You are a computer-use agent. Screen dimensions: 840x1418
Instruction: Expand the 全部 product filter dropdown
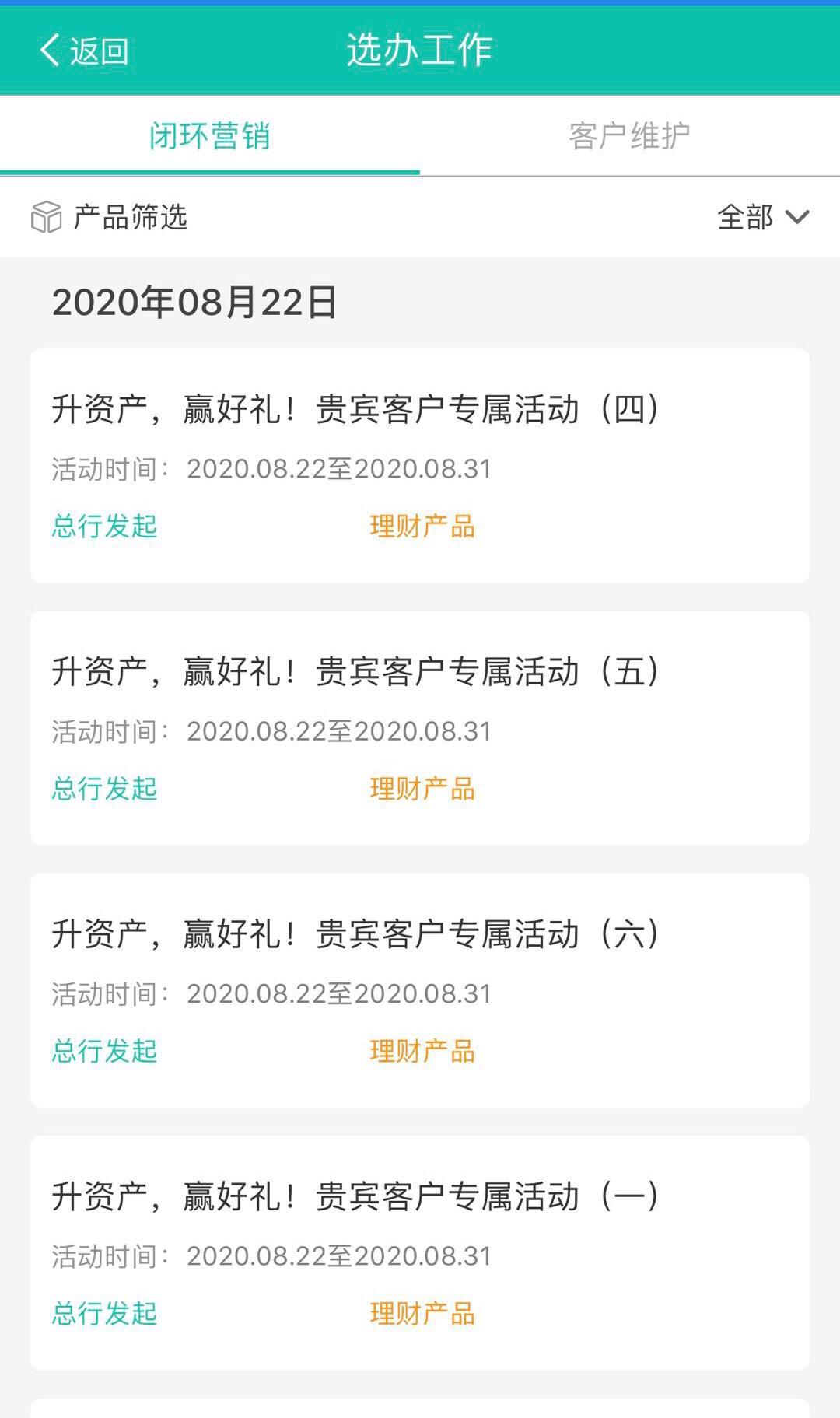[x=762, y=217]
